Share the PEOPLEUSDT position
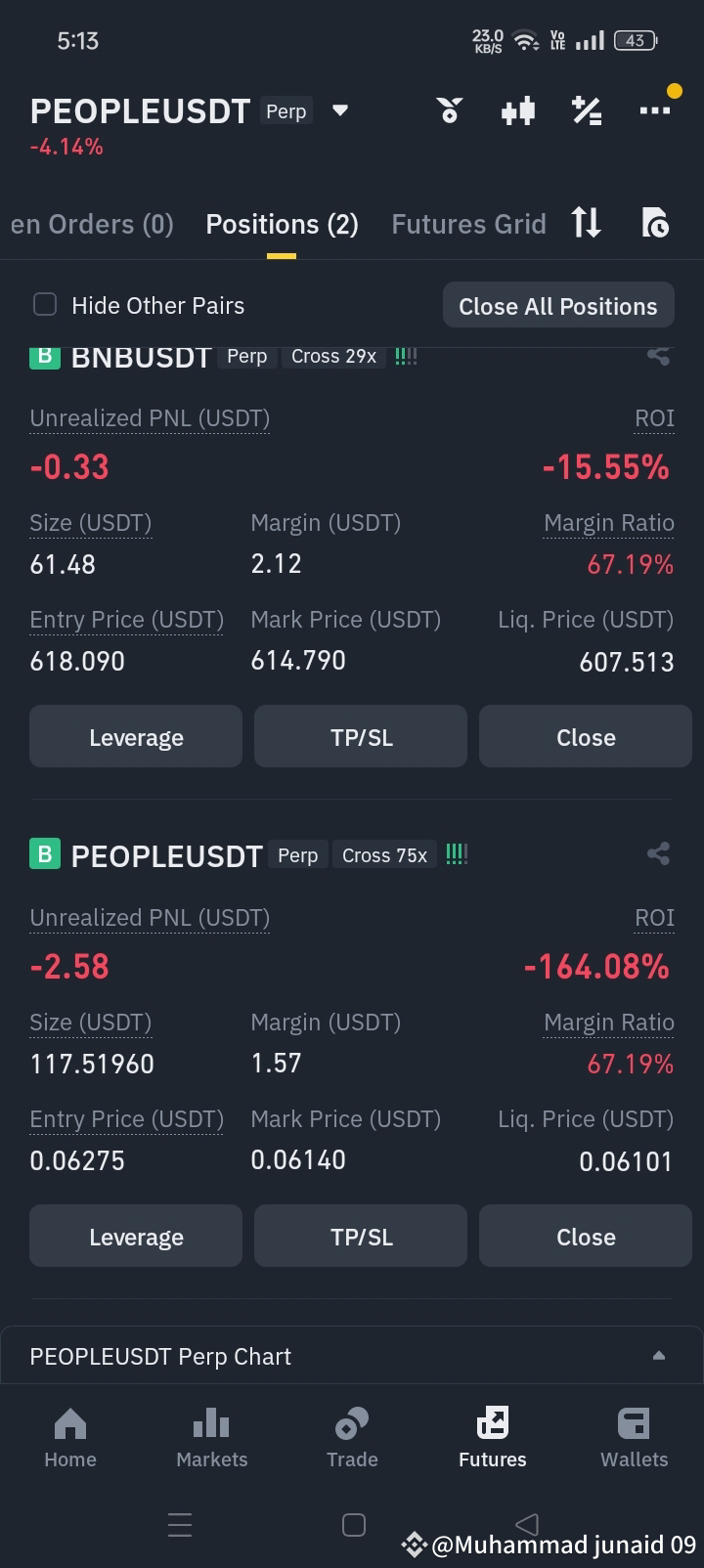 tap(658, 853)
